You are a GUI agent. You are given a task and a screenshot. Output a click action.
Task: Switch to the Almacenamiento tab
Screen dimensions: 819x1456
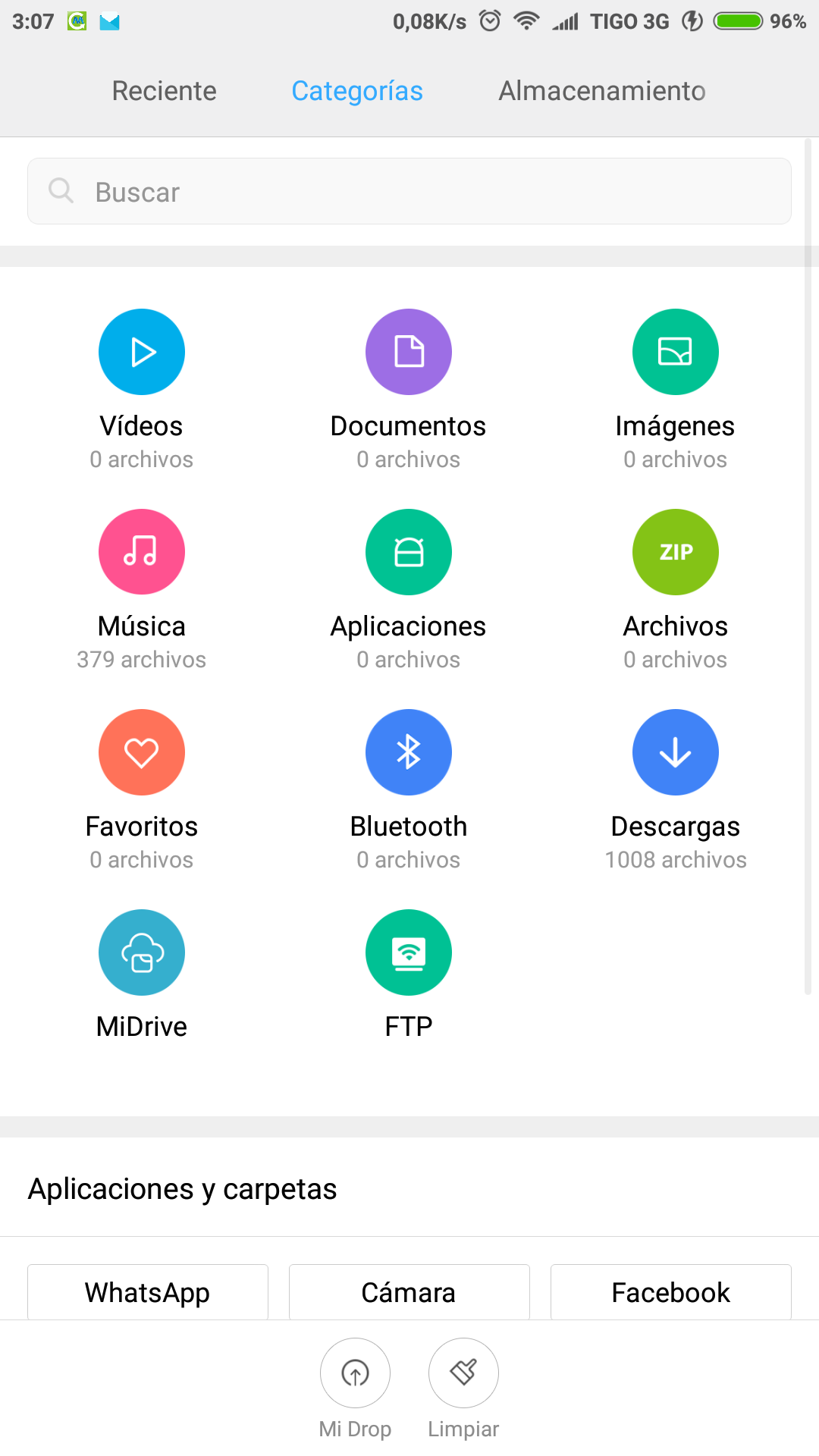coord(602,91)
